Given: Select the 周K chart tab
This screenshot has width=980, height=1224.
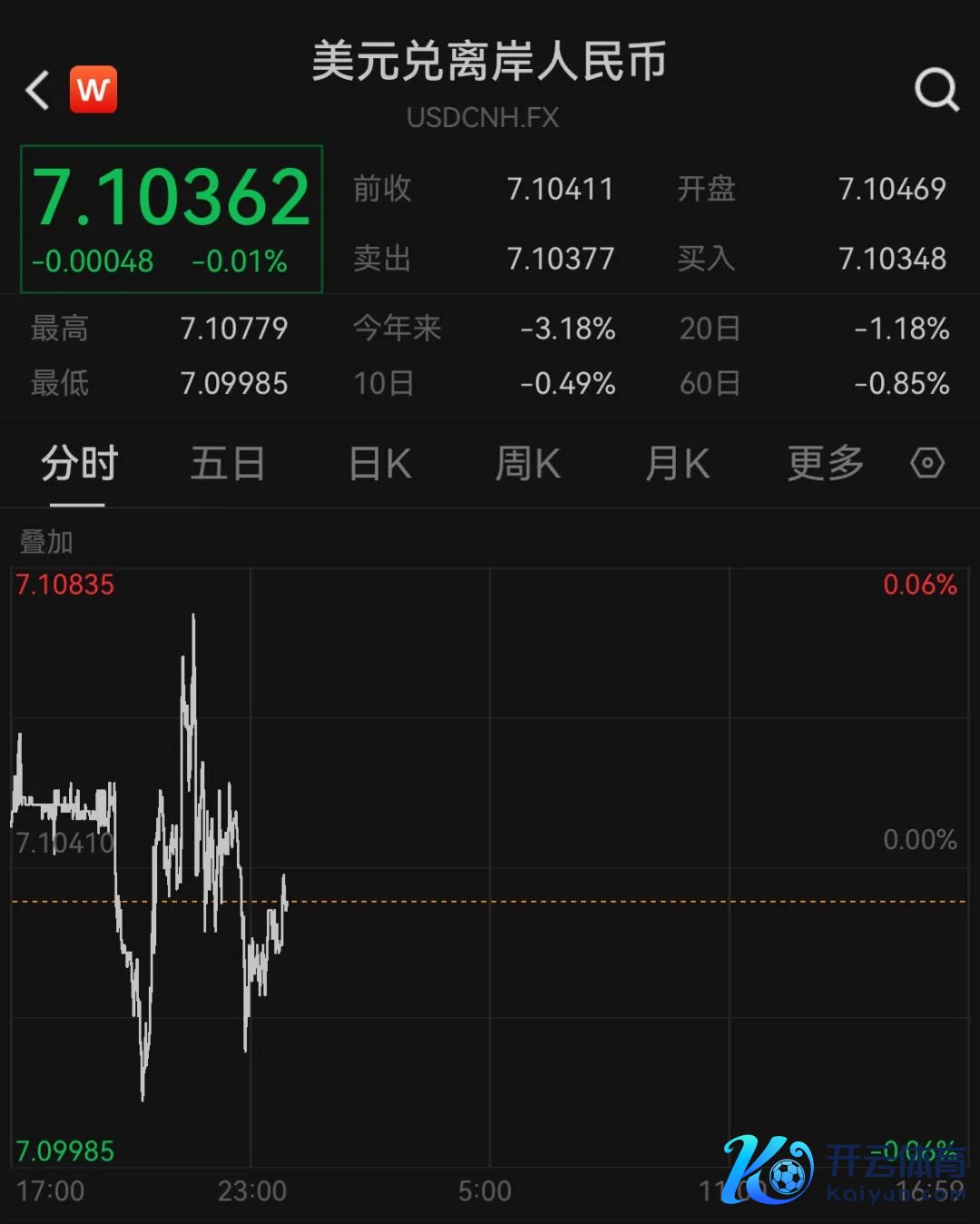Looking at the screenshot, I should (527, 464).
